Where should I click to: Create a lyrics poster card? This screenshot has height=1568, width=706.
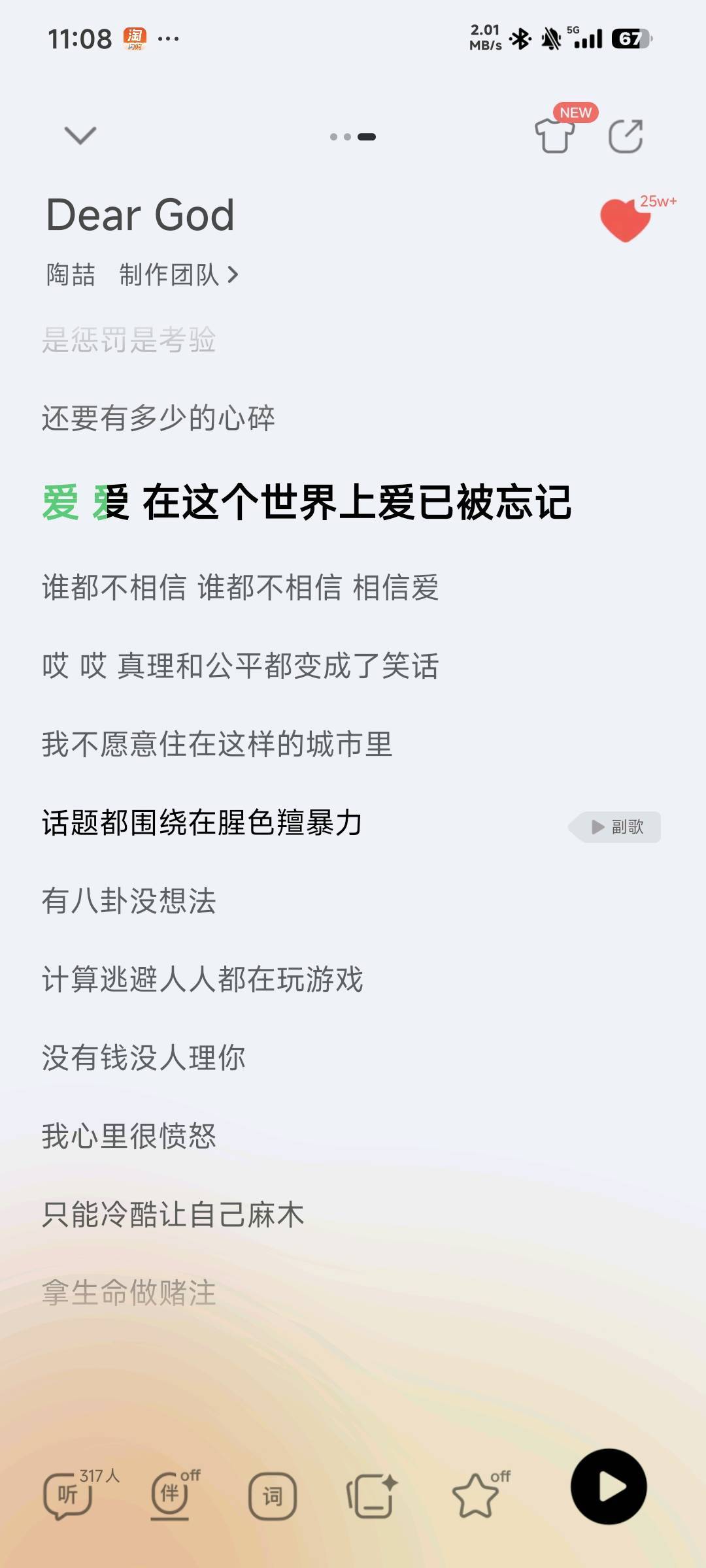click(x=371, y=1496)
